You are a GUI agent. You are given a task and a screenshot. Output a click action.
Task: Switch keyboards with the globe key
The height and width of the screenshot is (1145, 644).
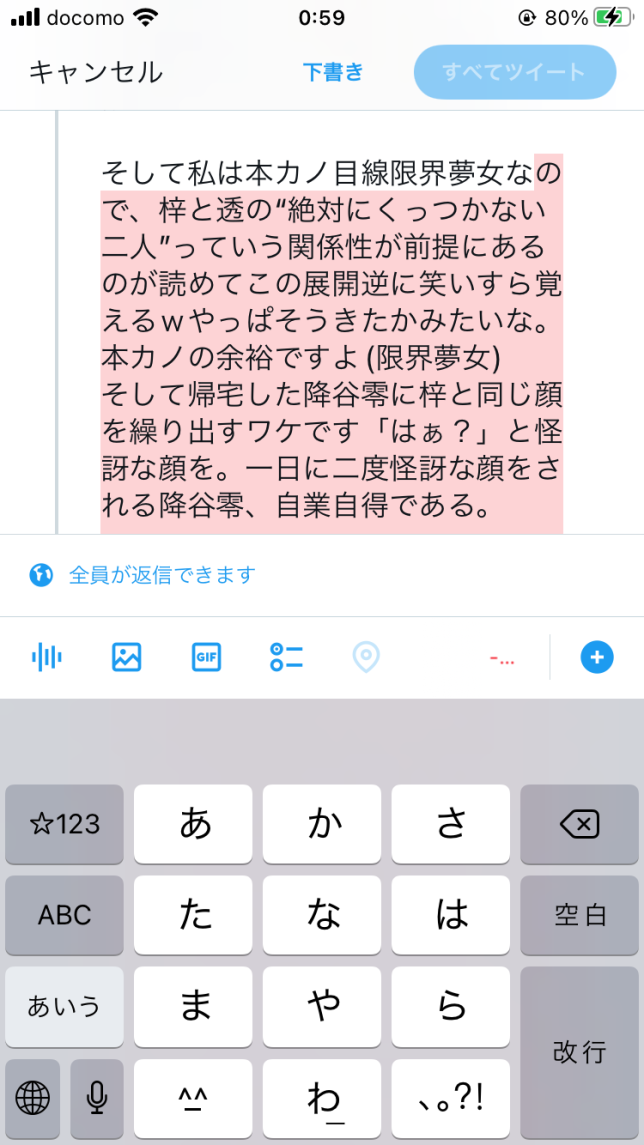pyautogui.click(x=33, y=1099)
